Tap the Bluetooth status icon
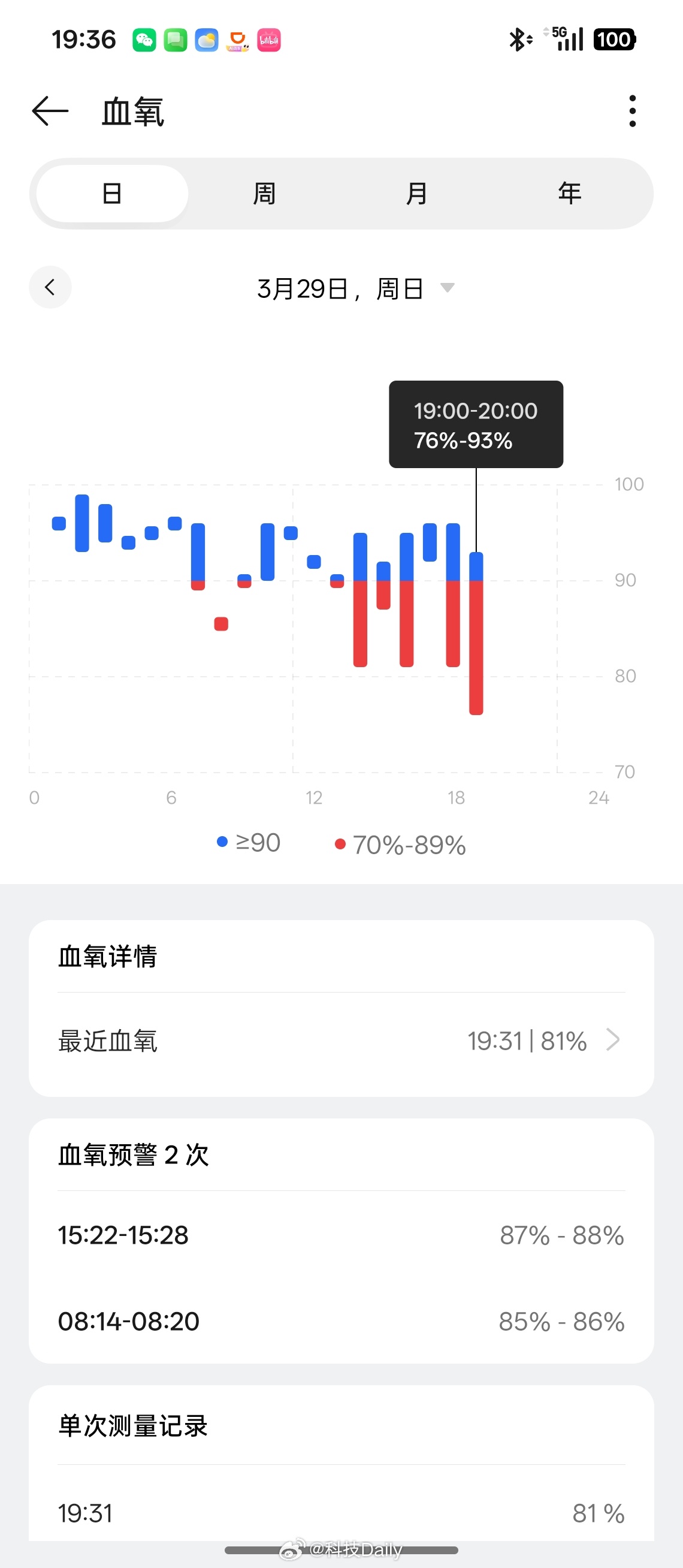Screen dimensions: 683x1568 coord(518,39)
